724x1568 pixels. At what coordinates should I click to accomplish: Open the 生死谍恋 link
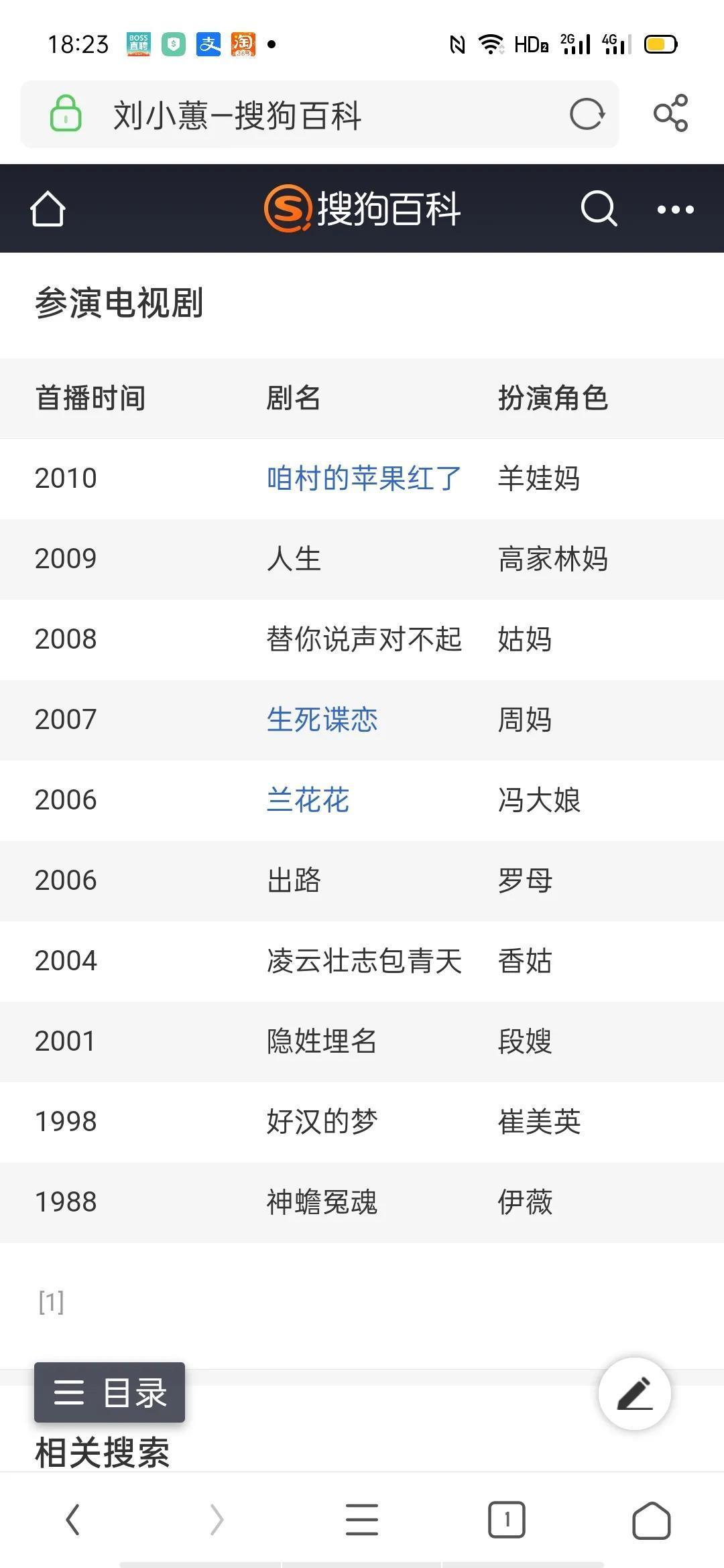[x=322, y=720]
